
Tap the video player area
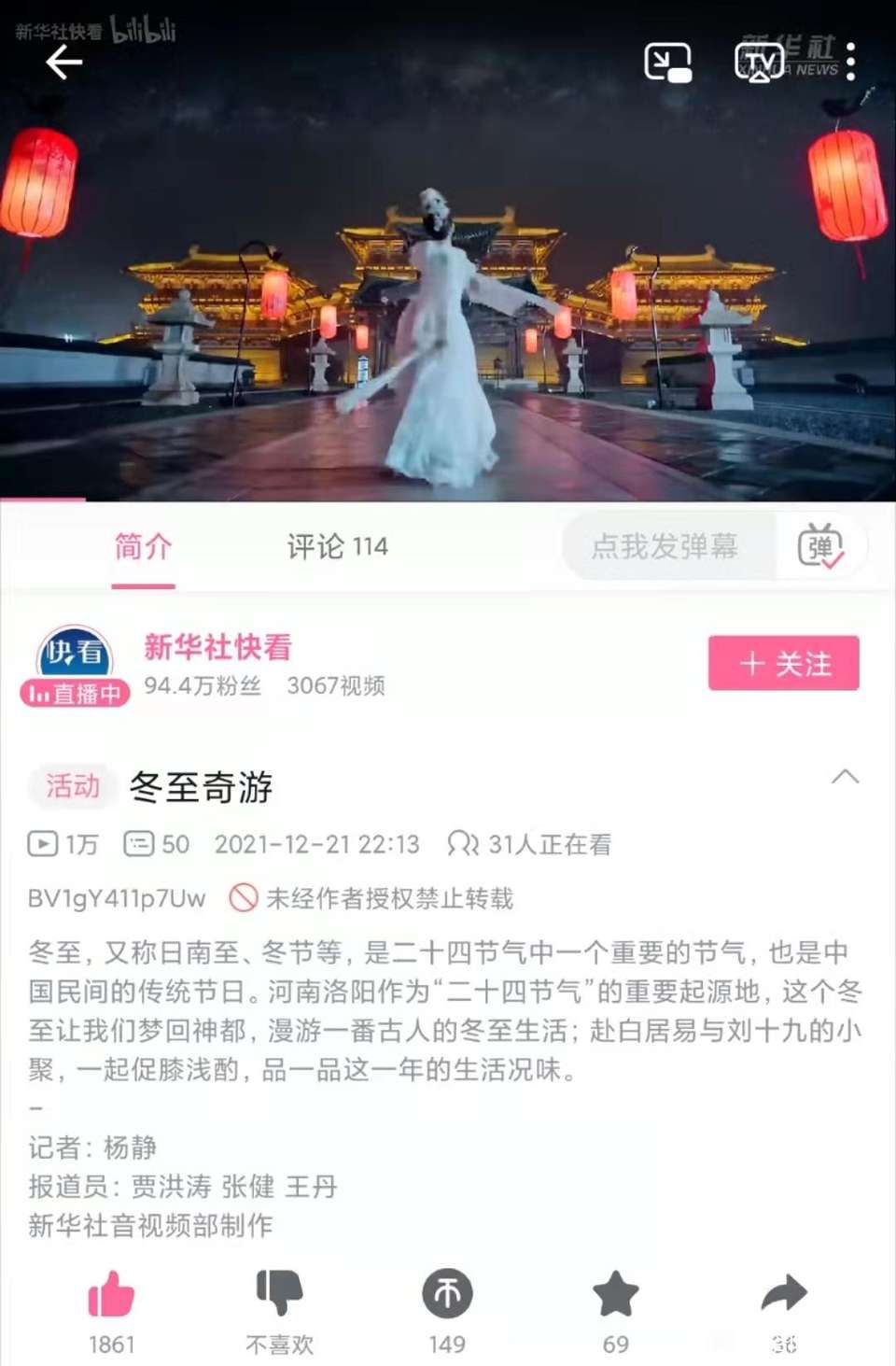click(x=448, y=280)
